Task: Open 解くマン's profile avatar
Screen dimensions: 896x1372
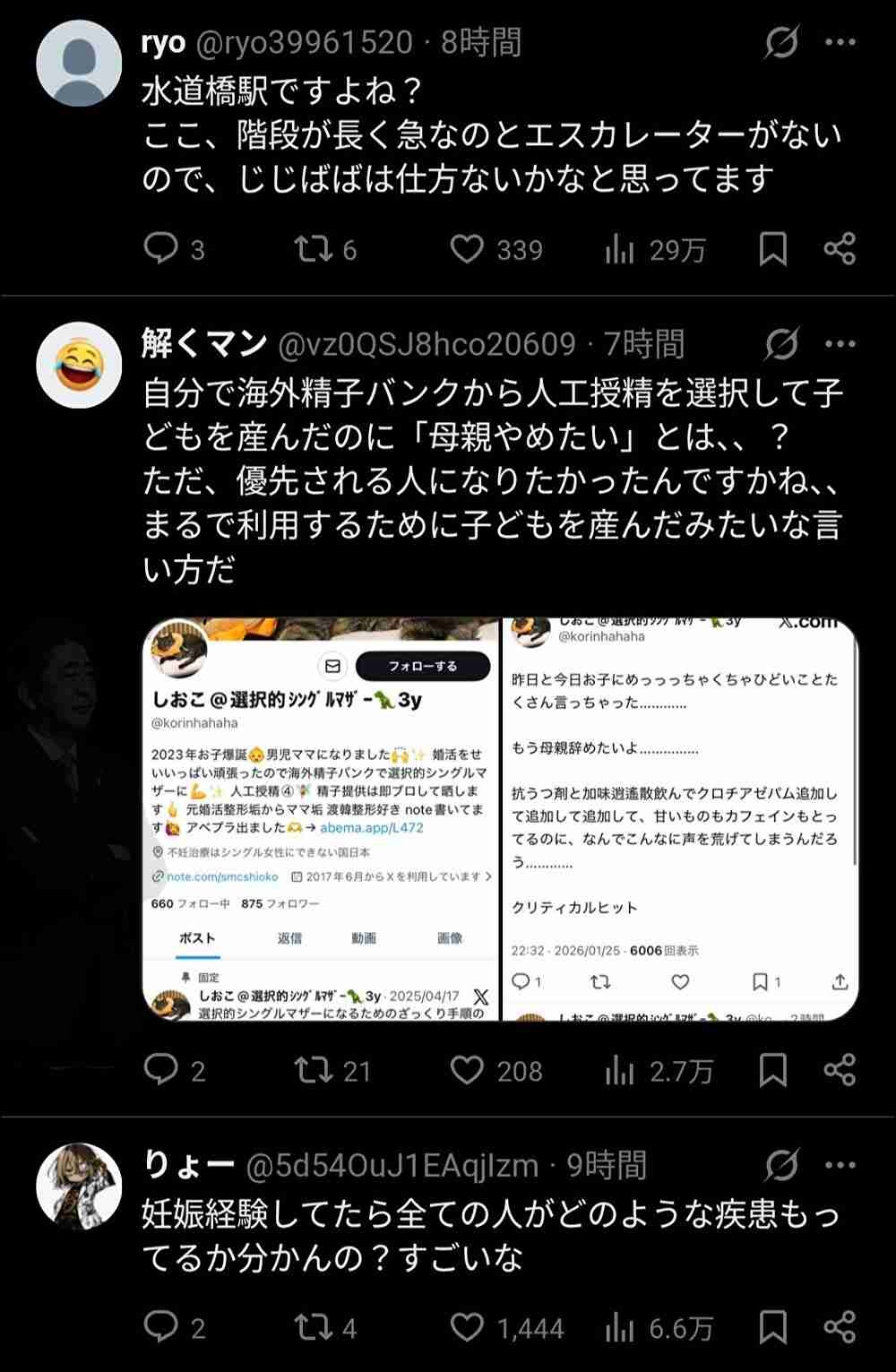Action: (79, 366)
